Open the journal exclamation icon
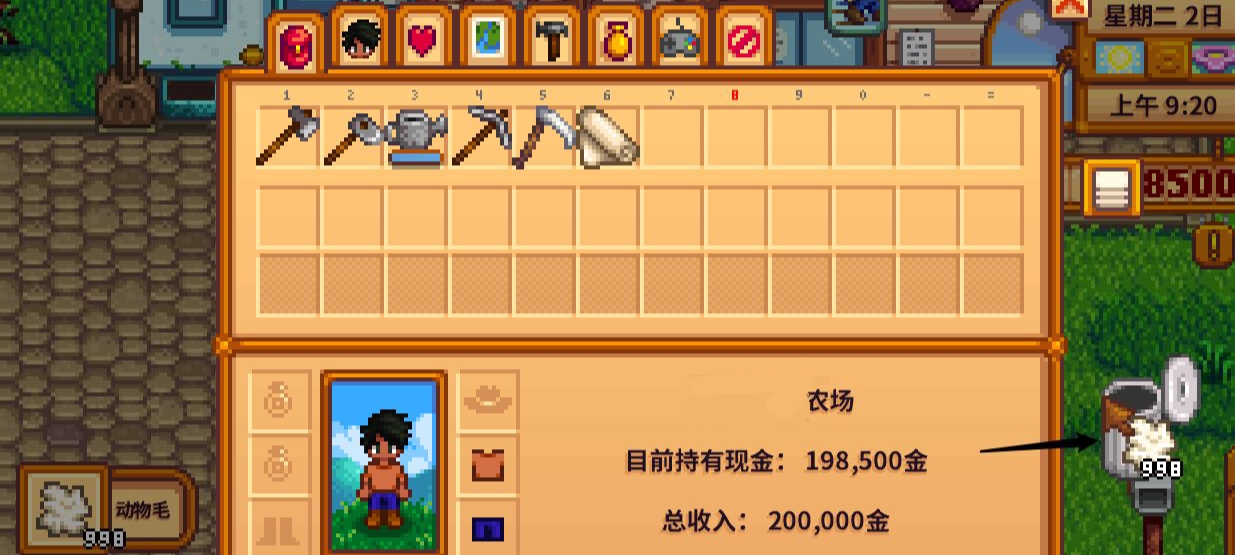The image size is (1235, 555). (x=1215, y=243)
